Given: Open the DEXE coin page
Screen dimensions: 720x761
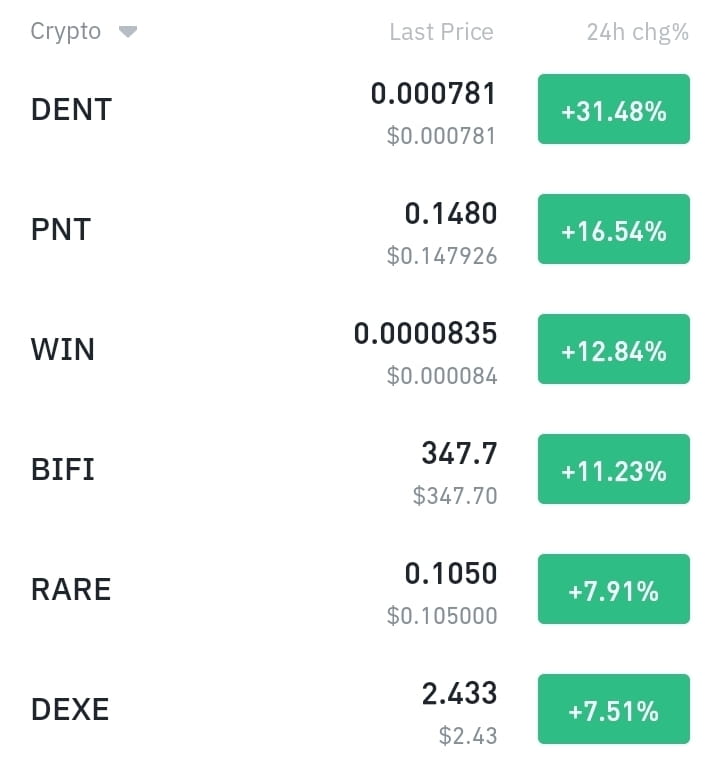Looking at the screenshot, I should click(70, 710).
